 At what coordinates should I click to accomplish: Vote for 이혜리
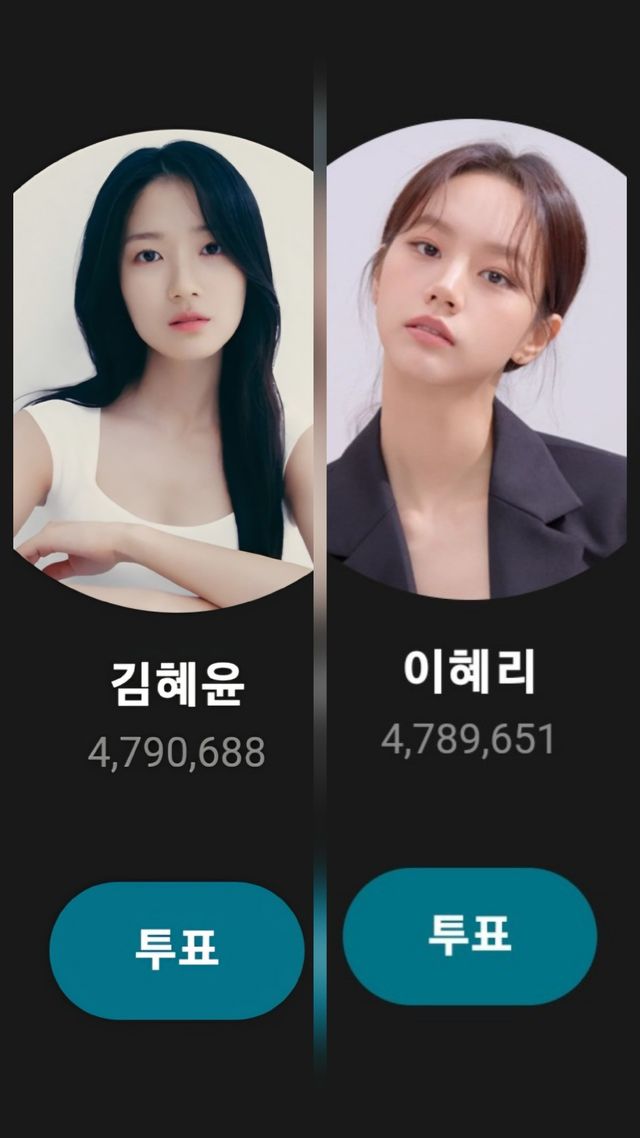(x=469, y=936)
